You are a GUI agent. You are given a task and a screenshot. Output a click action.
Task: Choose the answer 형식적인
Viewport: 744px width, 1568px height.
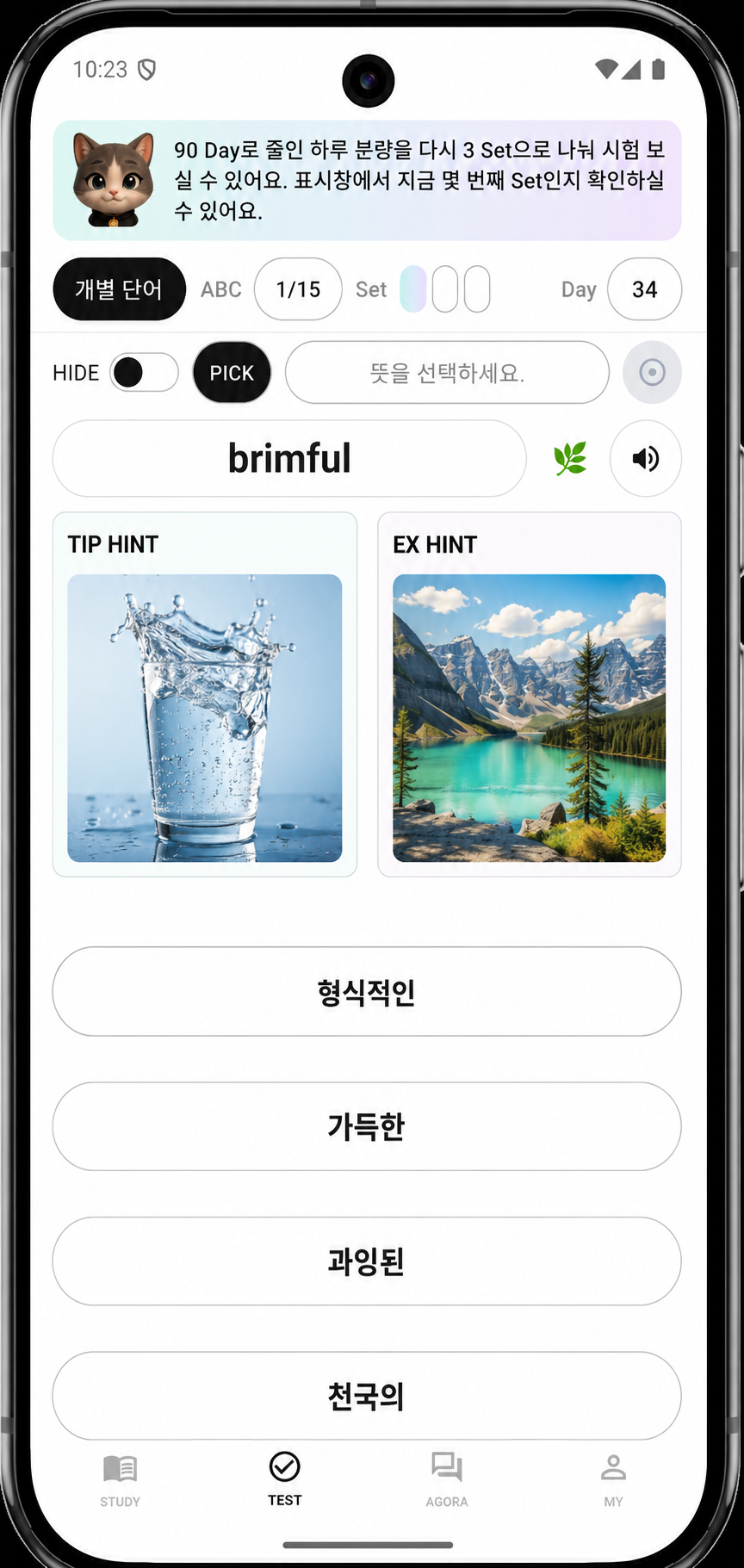click(x=367, y=992)
